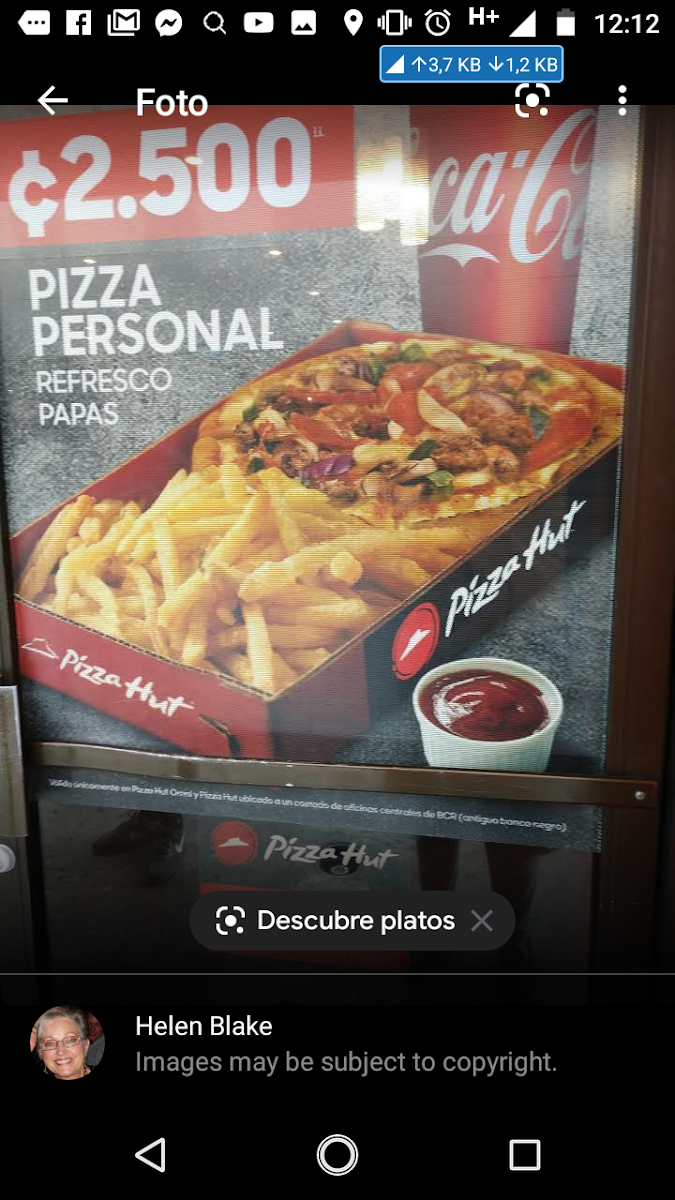Open the three-dot overflow menu
675x1200 pixels.
click(x=622, y=100)
